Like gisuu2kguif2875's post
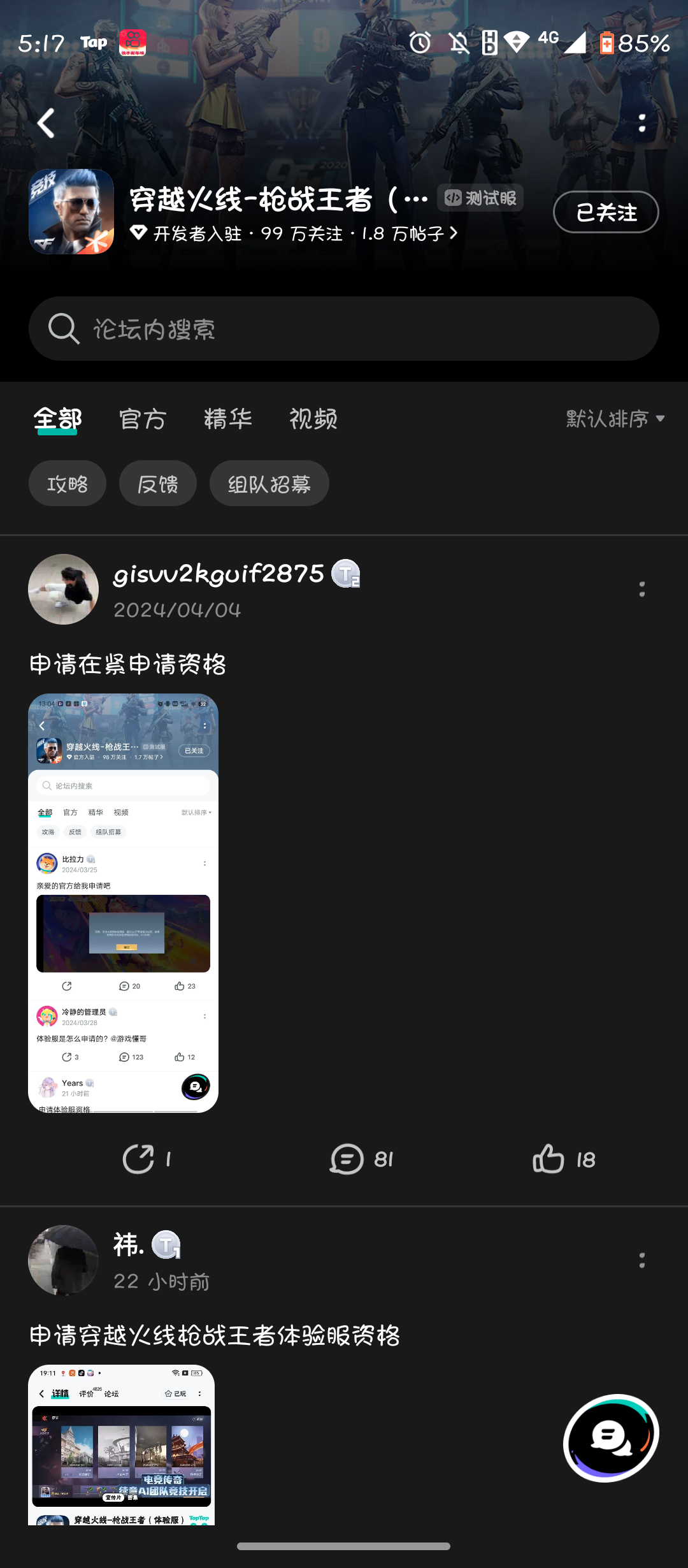 click(x=564, y=1159)
